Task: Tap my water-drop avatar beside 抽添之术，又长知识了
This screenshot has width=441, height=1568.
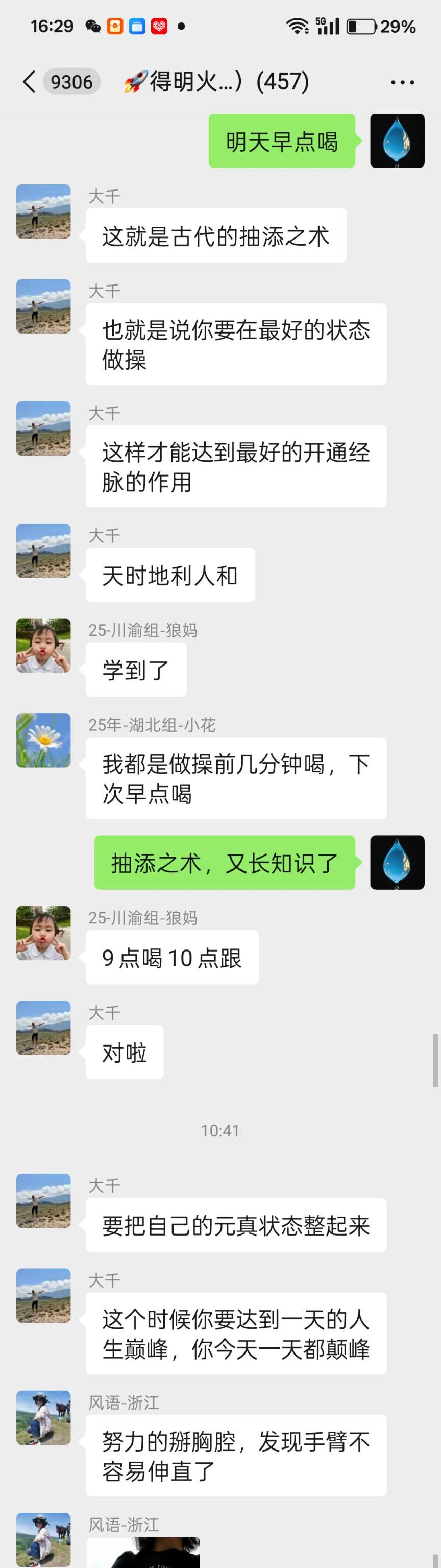Action: (x=397, y=862)
